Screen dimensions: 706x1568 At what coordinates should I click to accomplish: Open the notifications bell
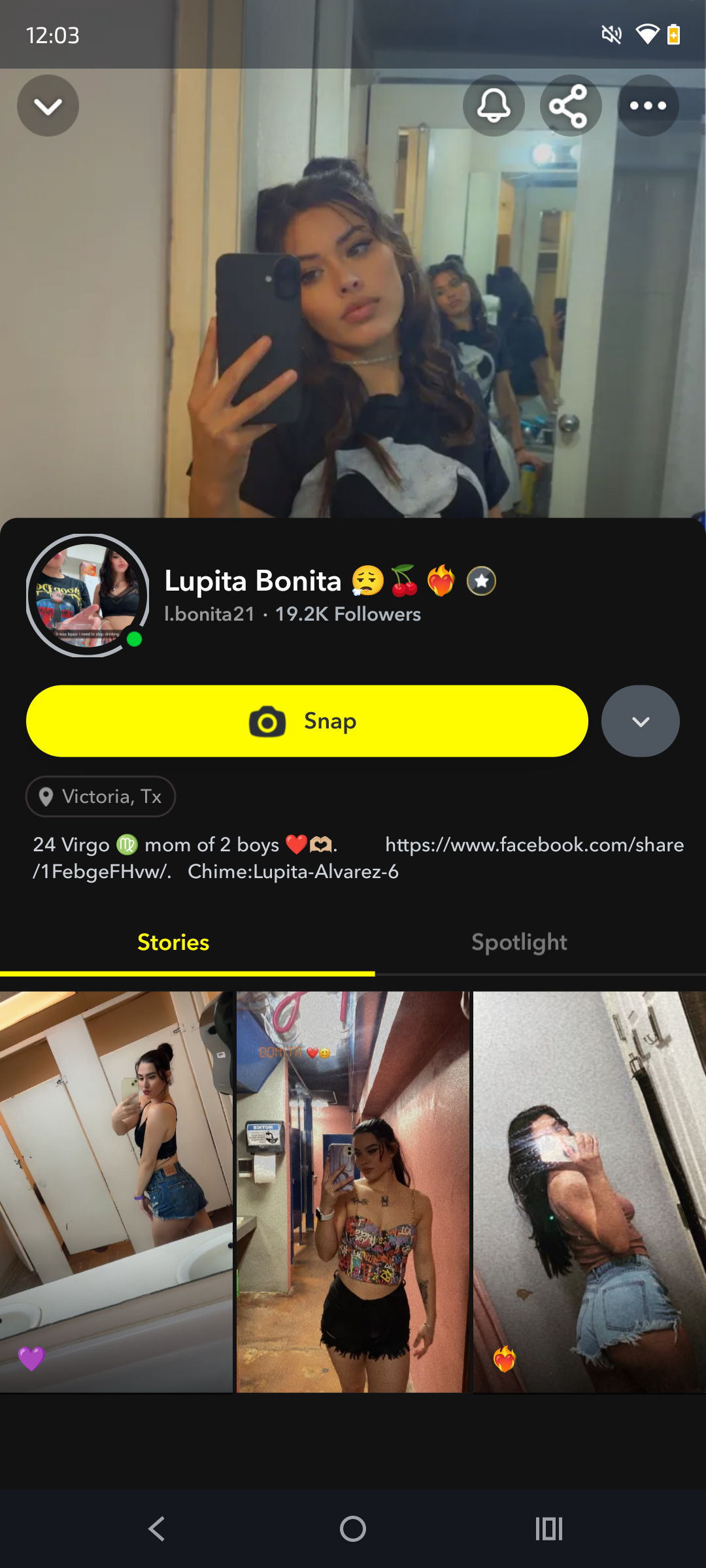[494, 106]
